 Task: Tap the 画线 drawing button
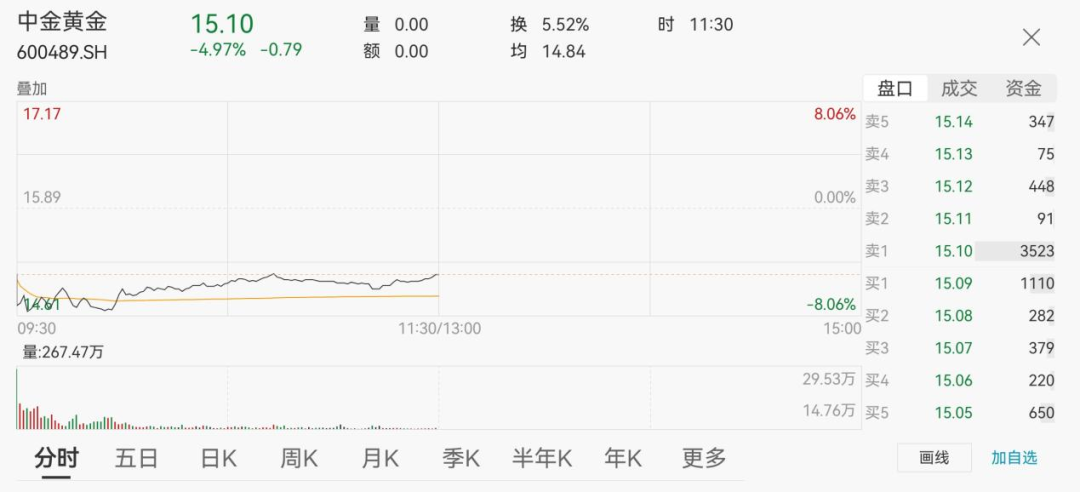(x=934, y=458)
